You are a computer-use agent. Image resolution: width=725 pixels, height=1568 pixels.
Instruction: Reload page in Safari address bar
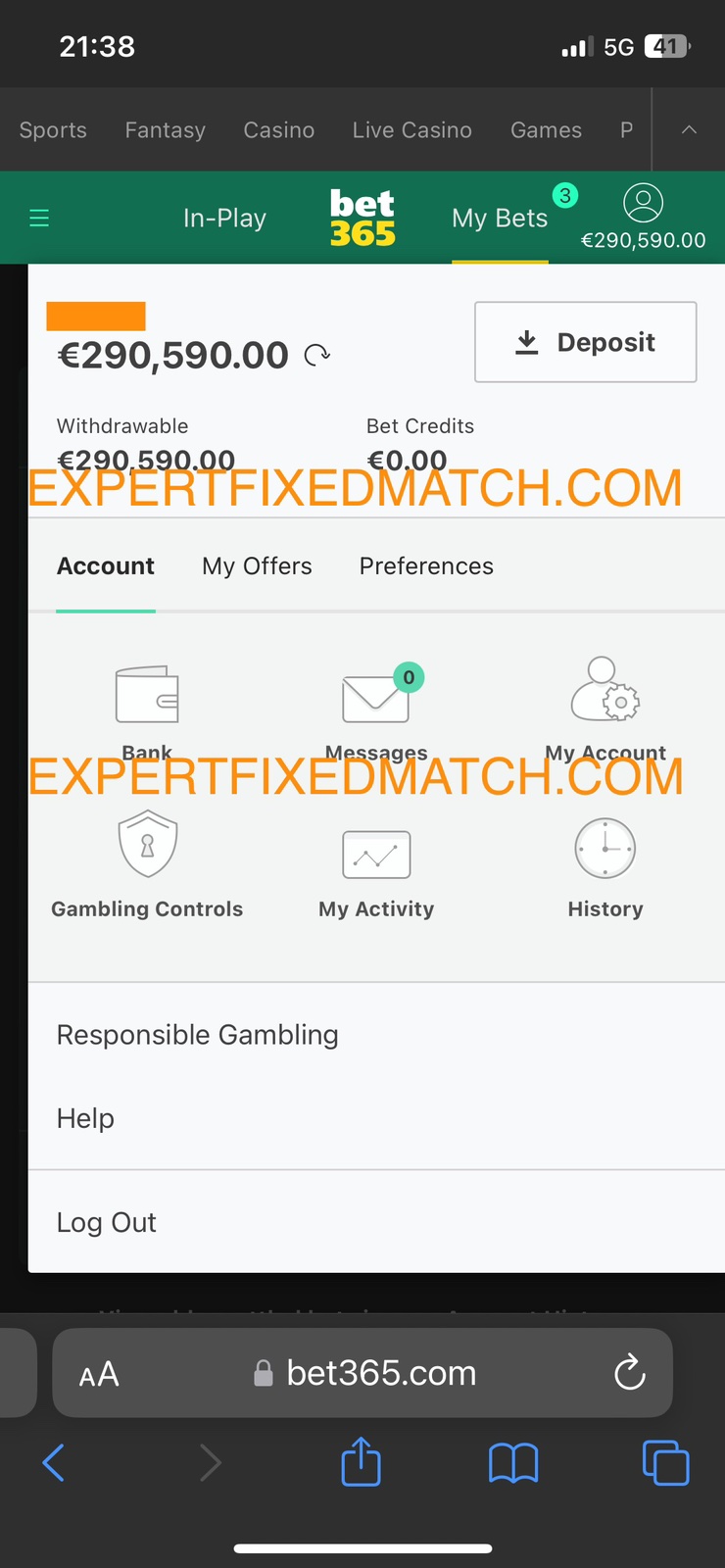(629, 1373)
